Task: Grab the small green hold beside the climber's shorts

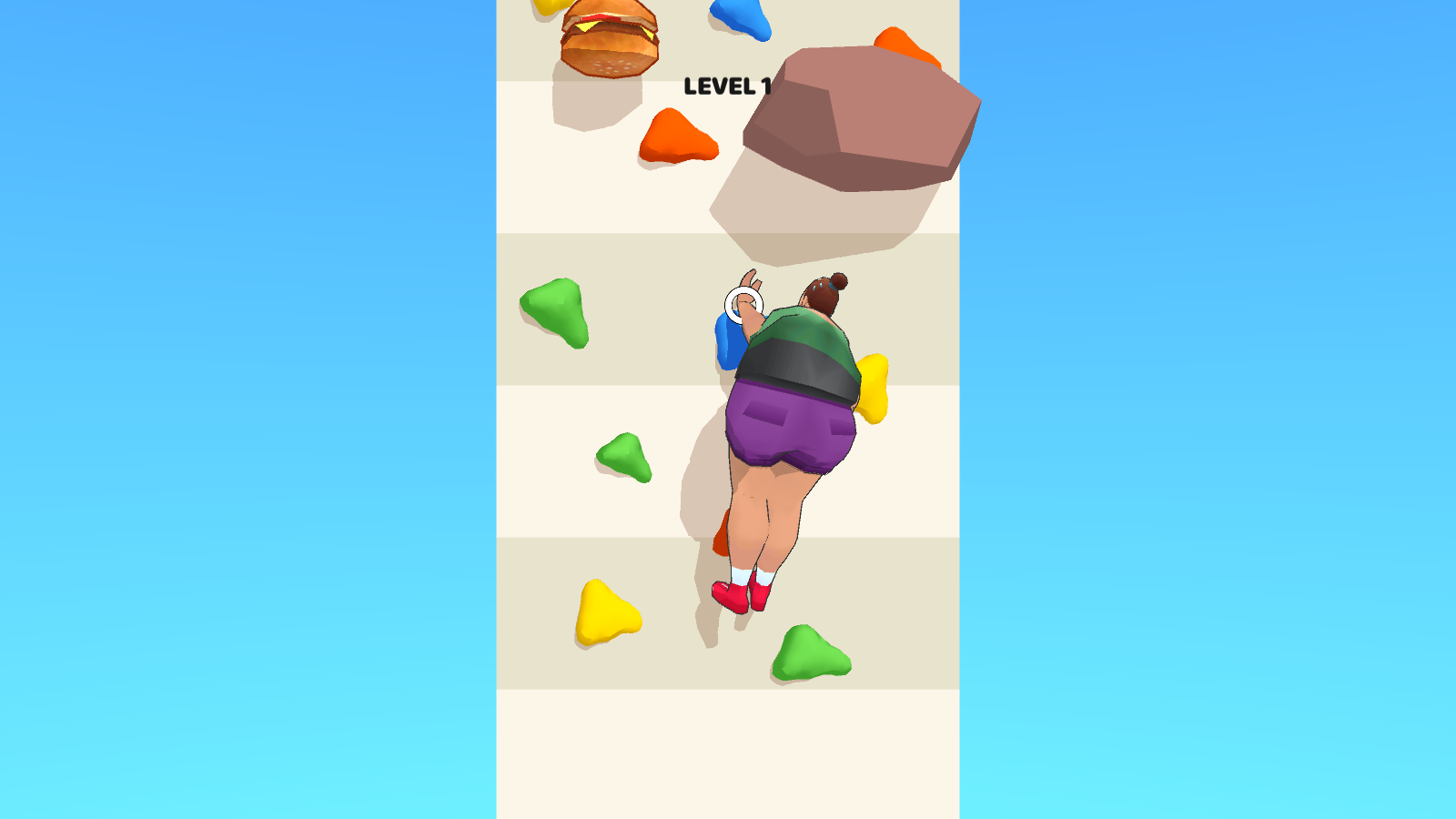Action: pyautogui.click(x=625, y=457)
